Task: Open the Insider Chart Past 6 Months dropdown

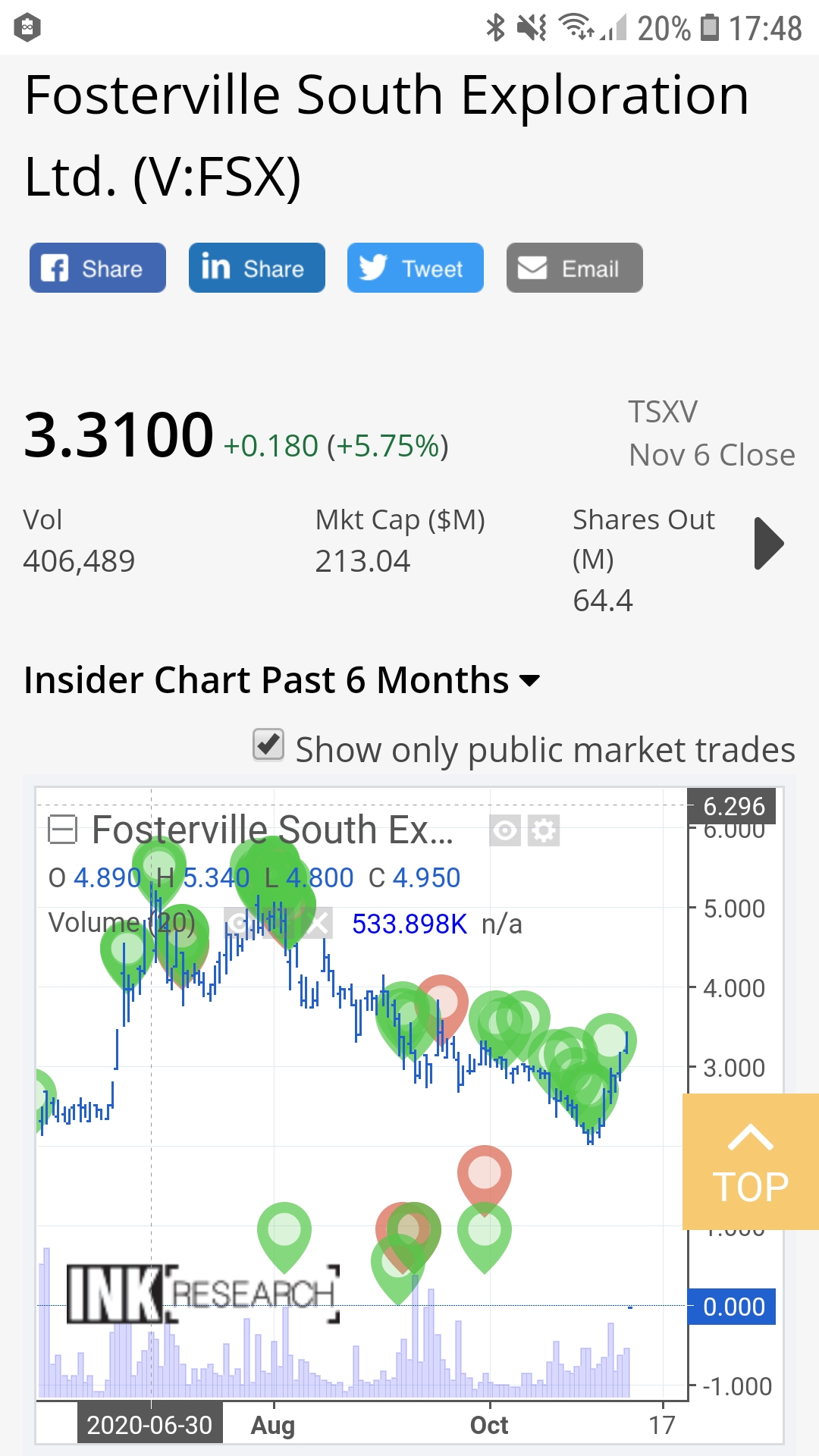Action: (282, 679)
